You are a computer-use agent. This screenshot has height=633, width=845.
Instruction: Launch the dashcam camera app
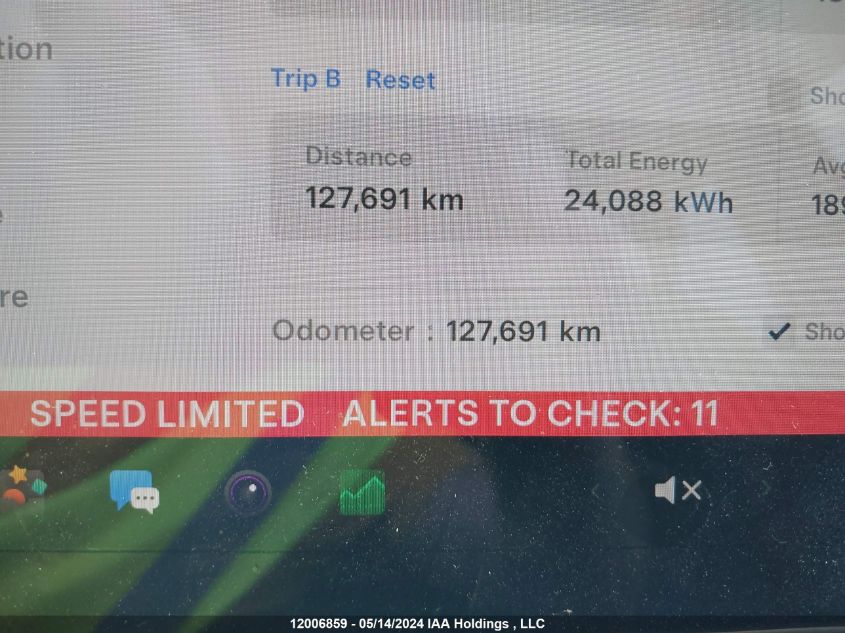pos(247,492)
